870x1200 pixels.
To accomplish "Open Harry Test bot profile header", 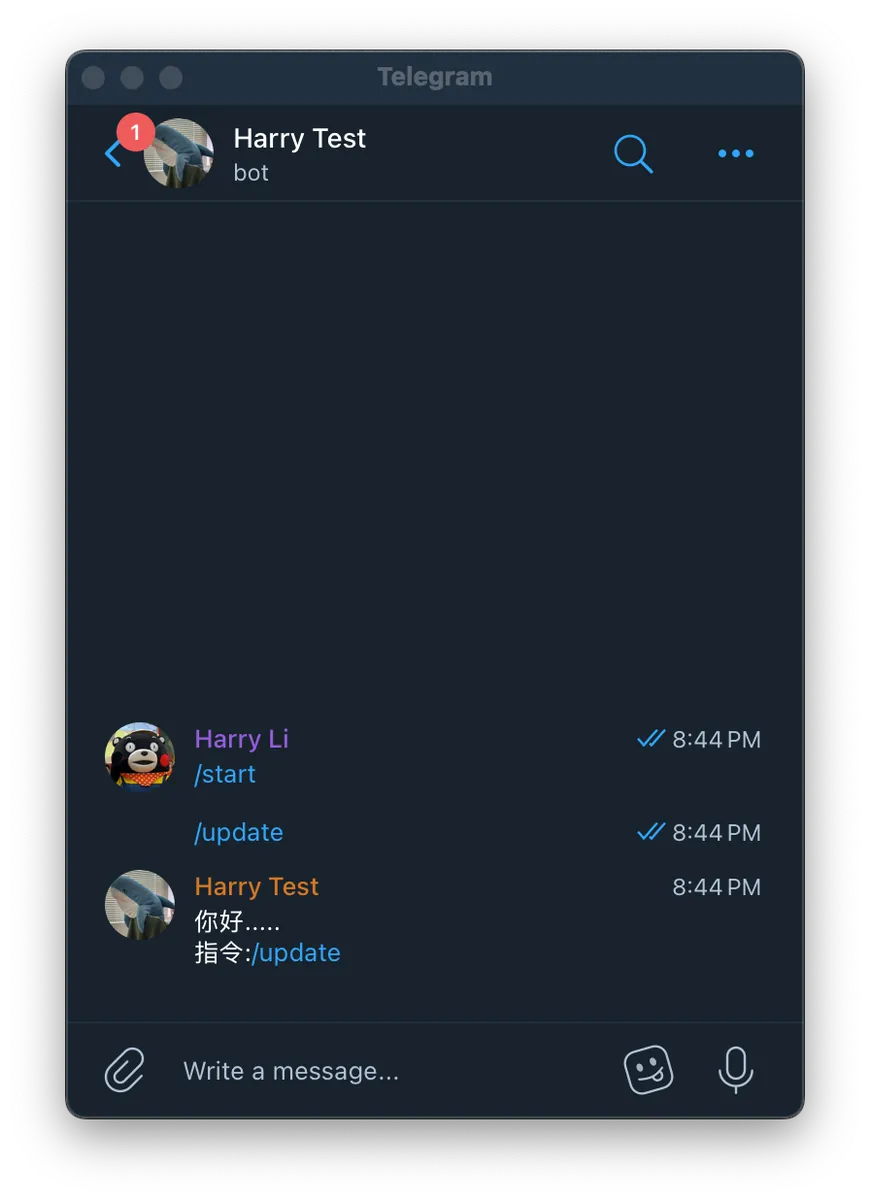I will pyautogui.click(x=299, y=153).
